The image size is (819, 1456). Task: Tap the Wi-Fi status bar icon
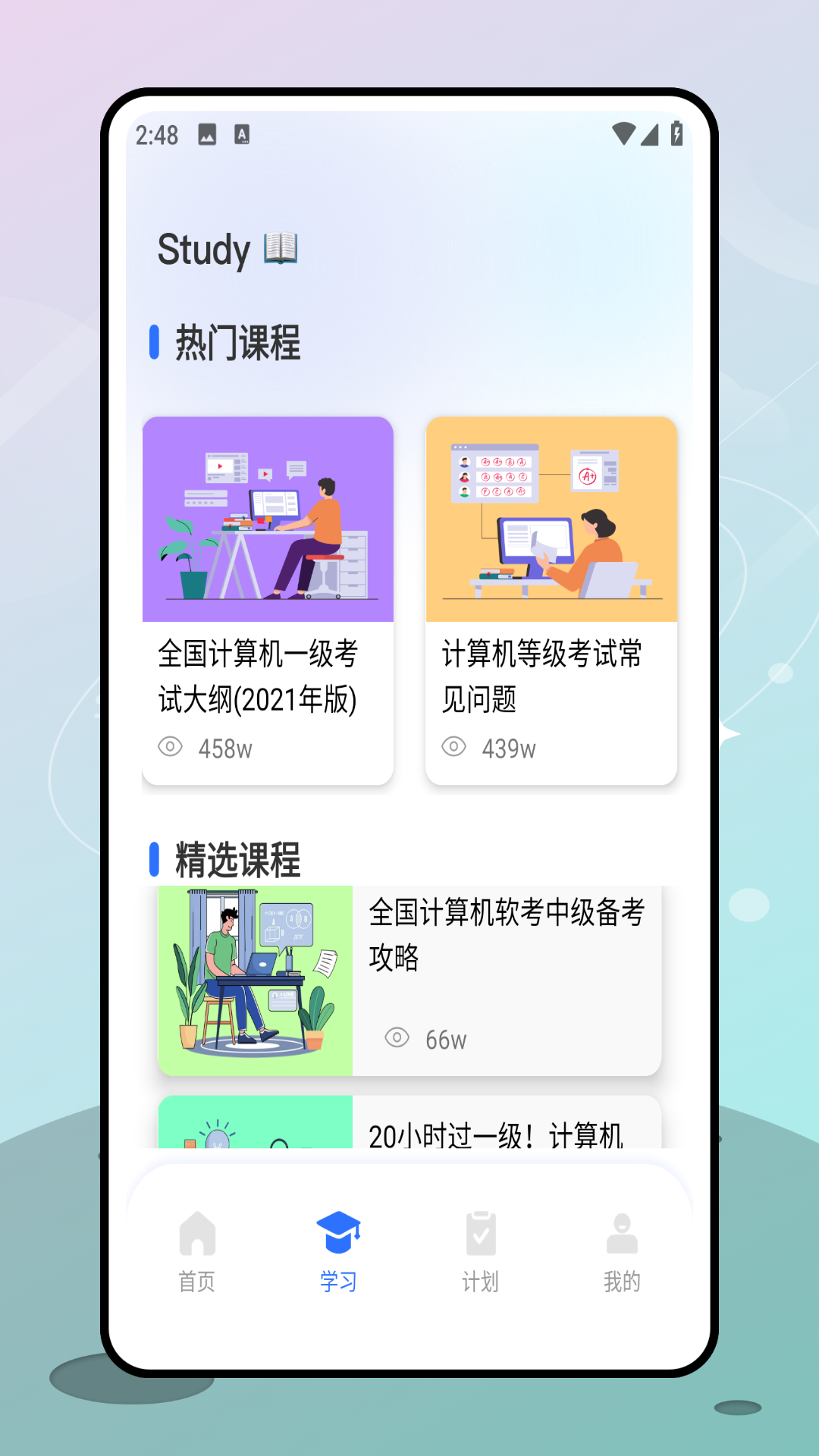point(624,133)
